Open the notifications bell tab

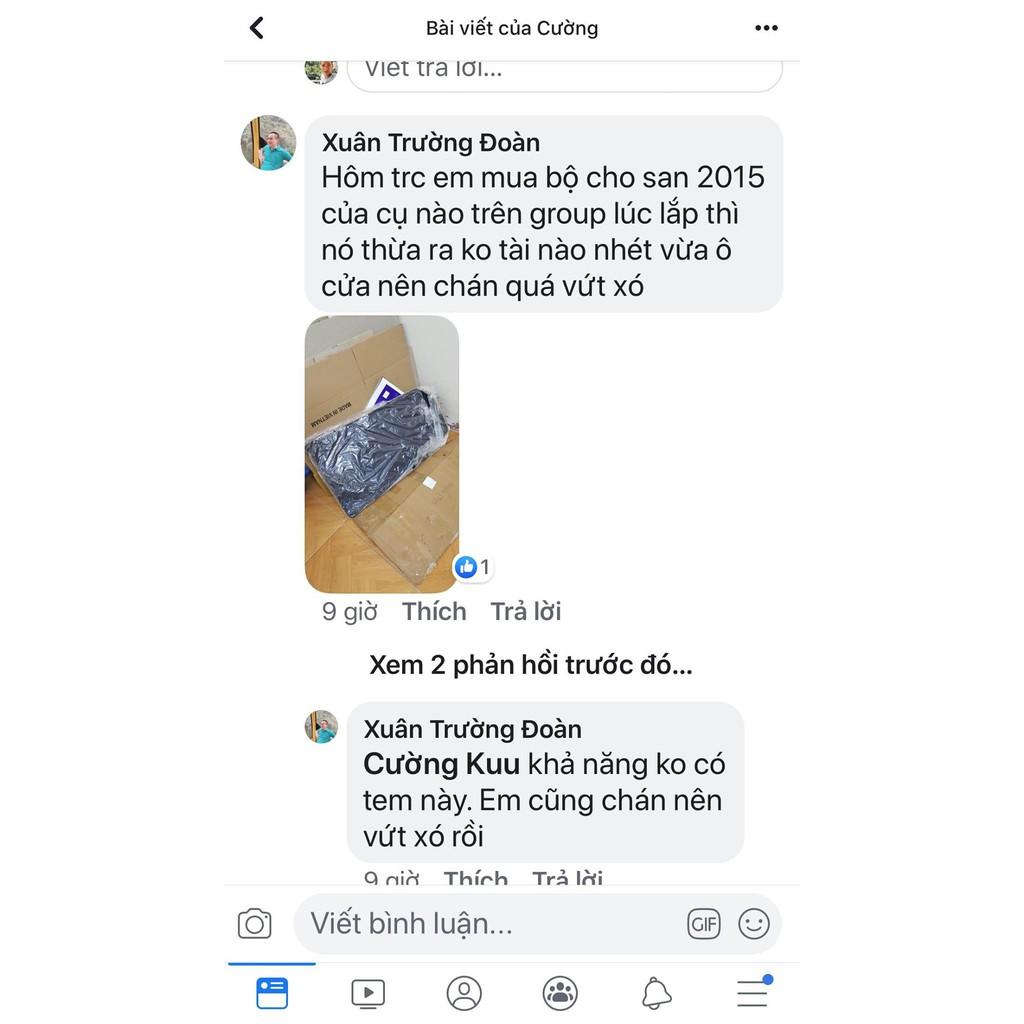(x=656, y=993)
